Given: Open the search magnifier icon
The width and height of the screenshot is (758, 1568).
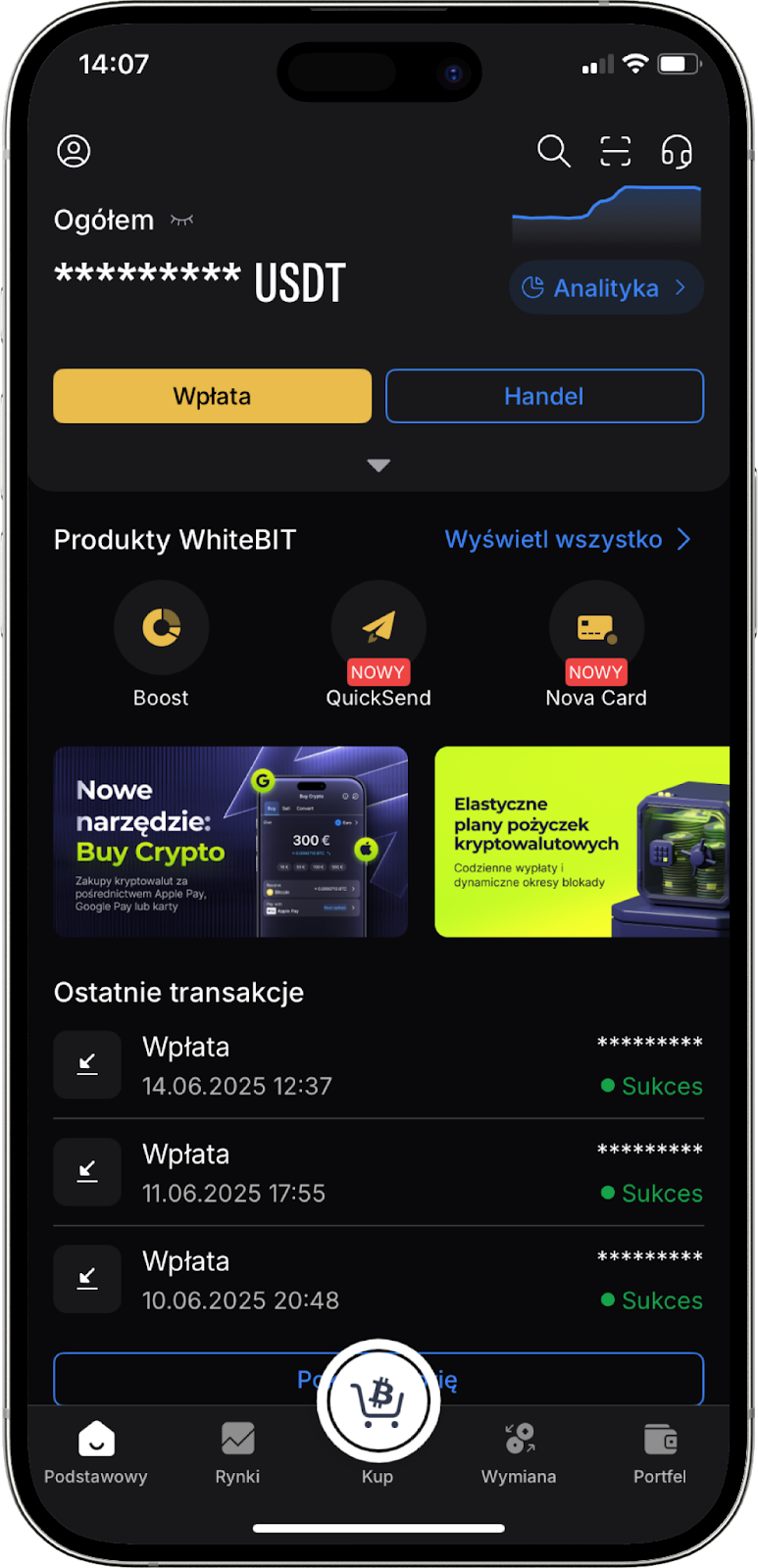Looking at the screenshot, I should [x=553, y=151].
